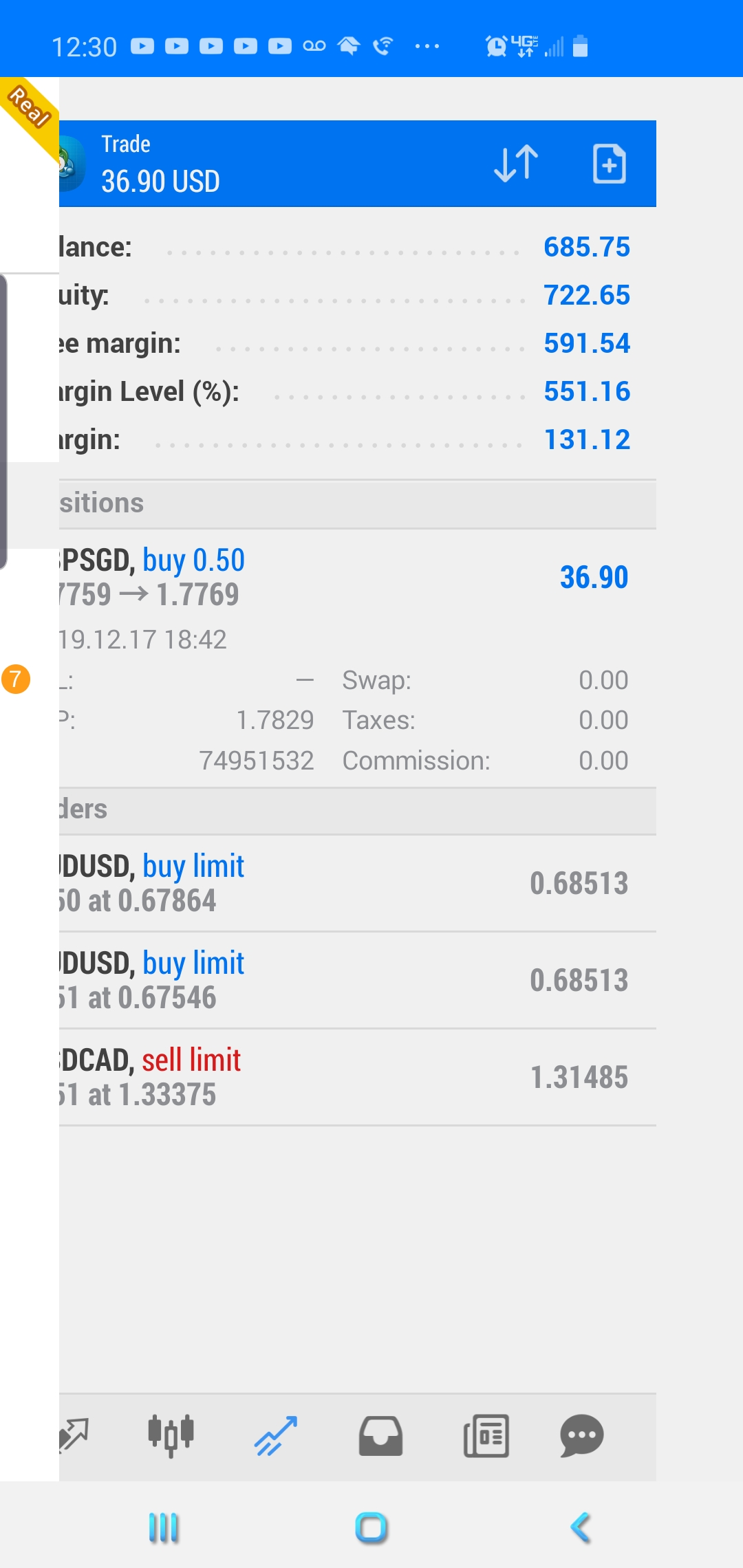Open the chat messages tab

click(x=582, y=1436)
